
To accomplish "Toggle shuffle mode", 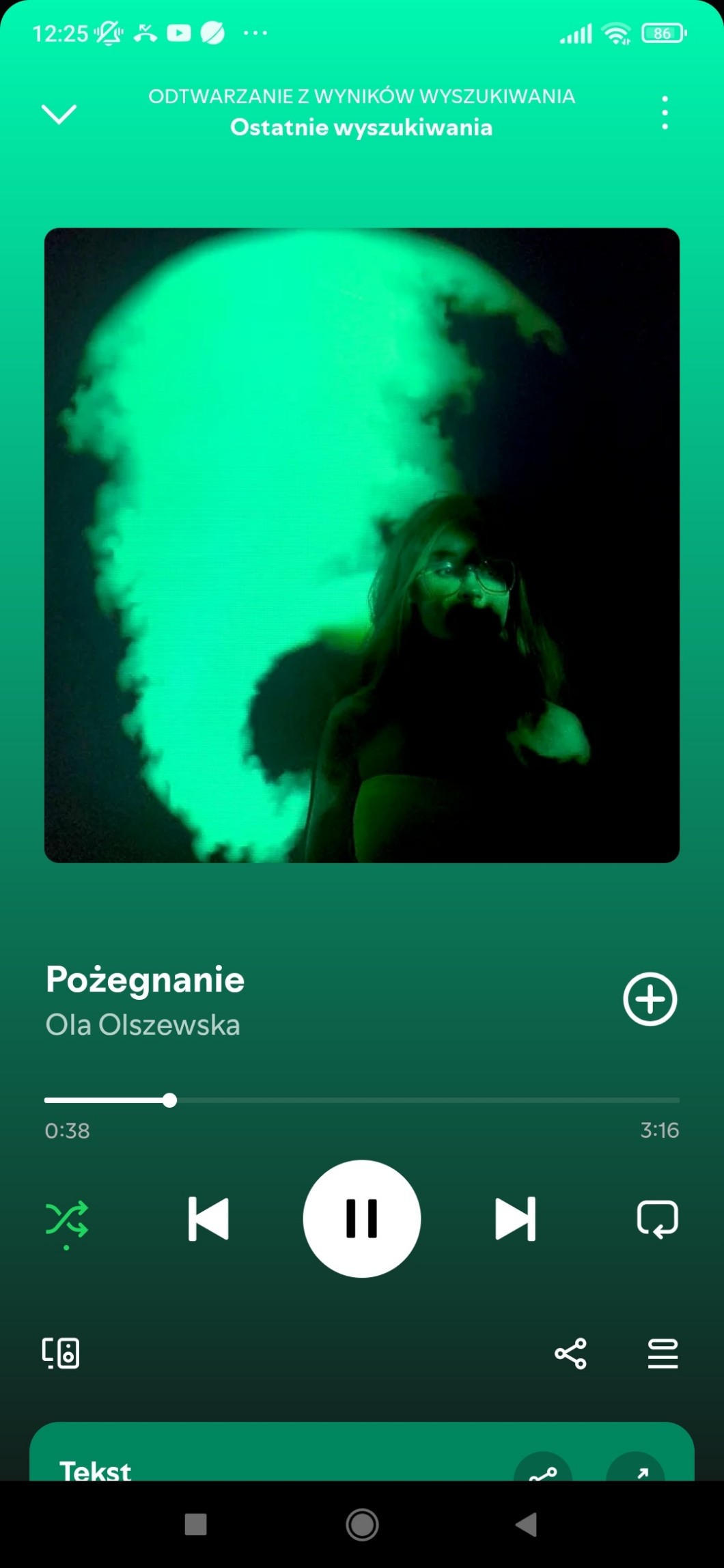I will pos(66,1220).
